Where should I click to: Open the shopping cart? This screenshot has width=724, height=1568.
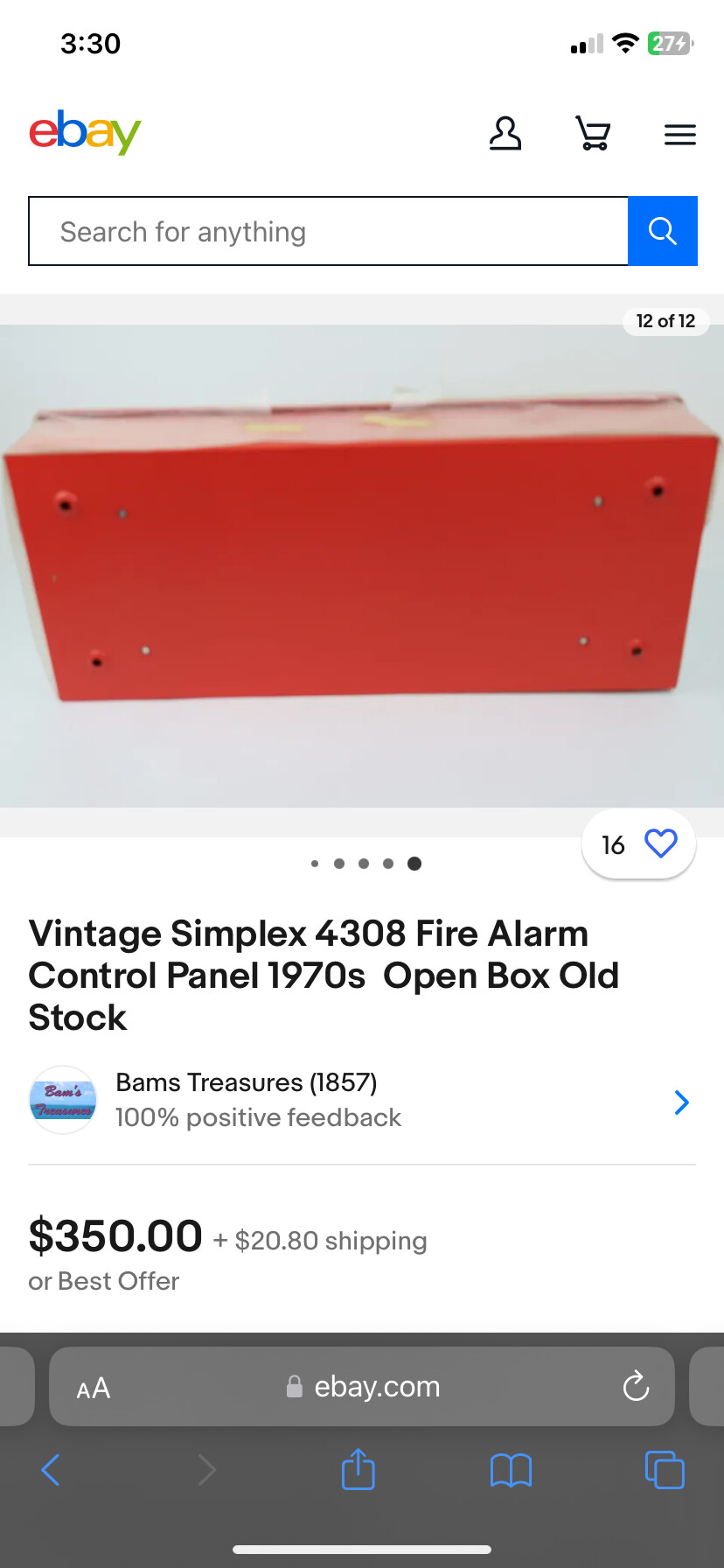(593, 134)
